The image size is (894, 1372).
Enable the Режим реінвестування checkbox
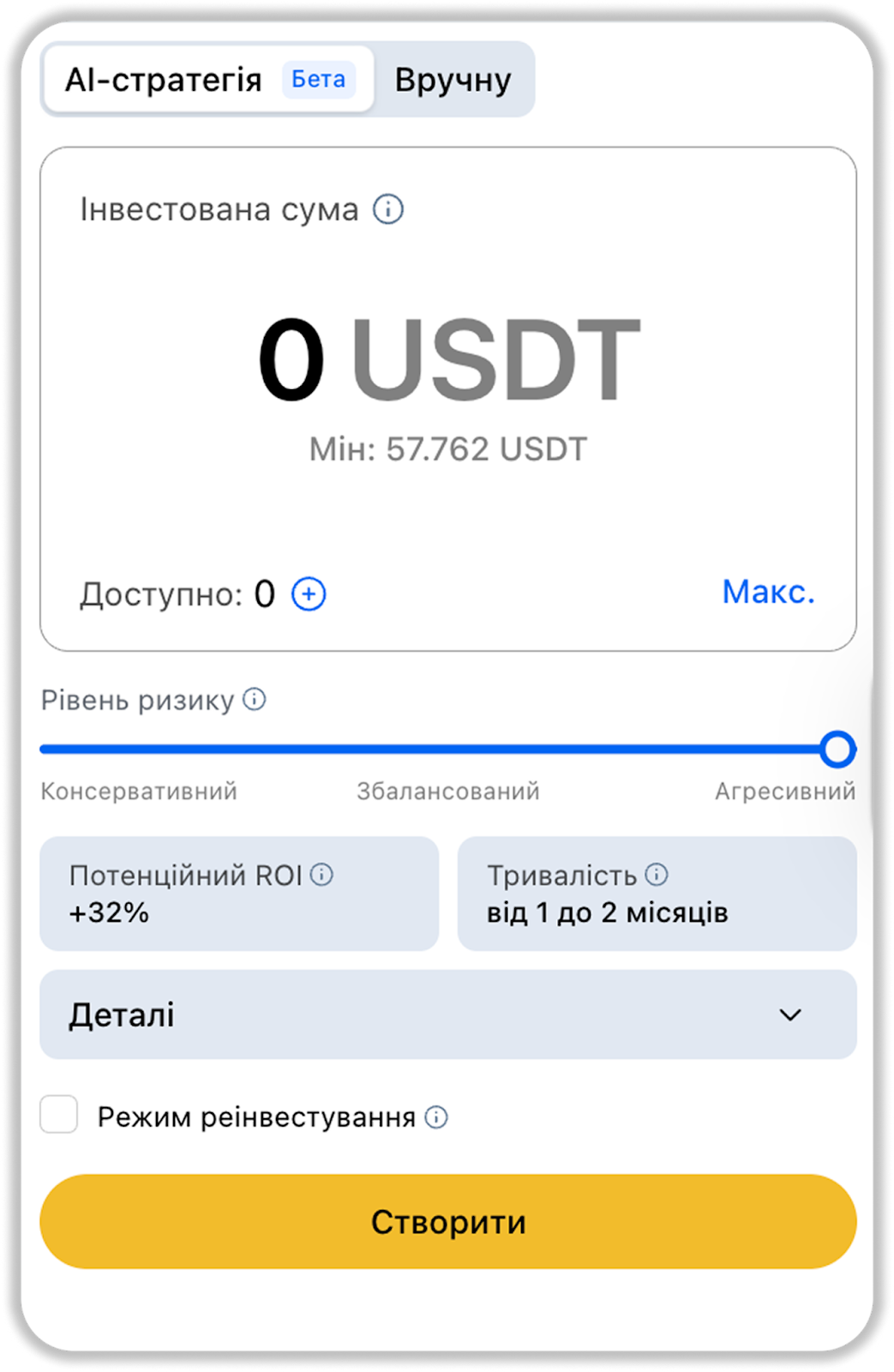59,1115
